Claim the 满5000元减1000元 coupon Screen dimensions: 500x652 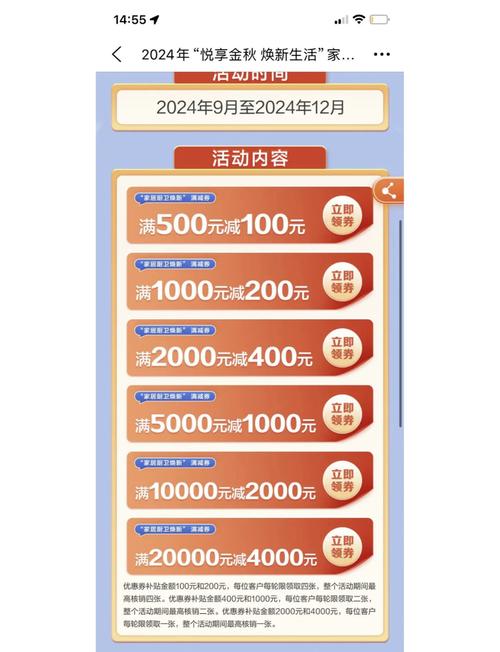pos(342,415)
